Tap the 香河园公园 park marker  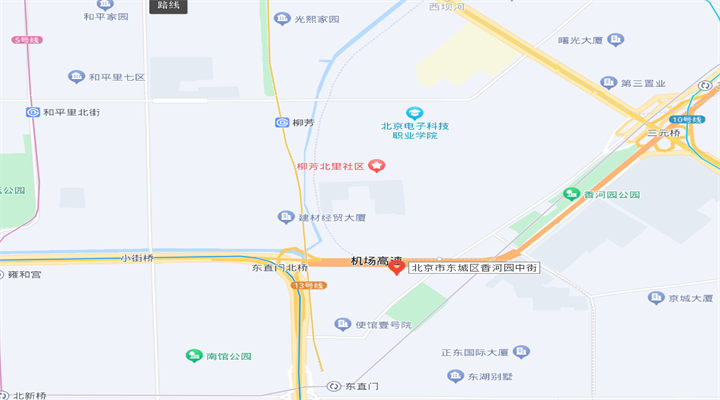(571, 194)
